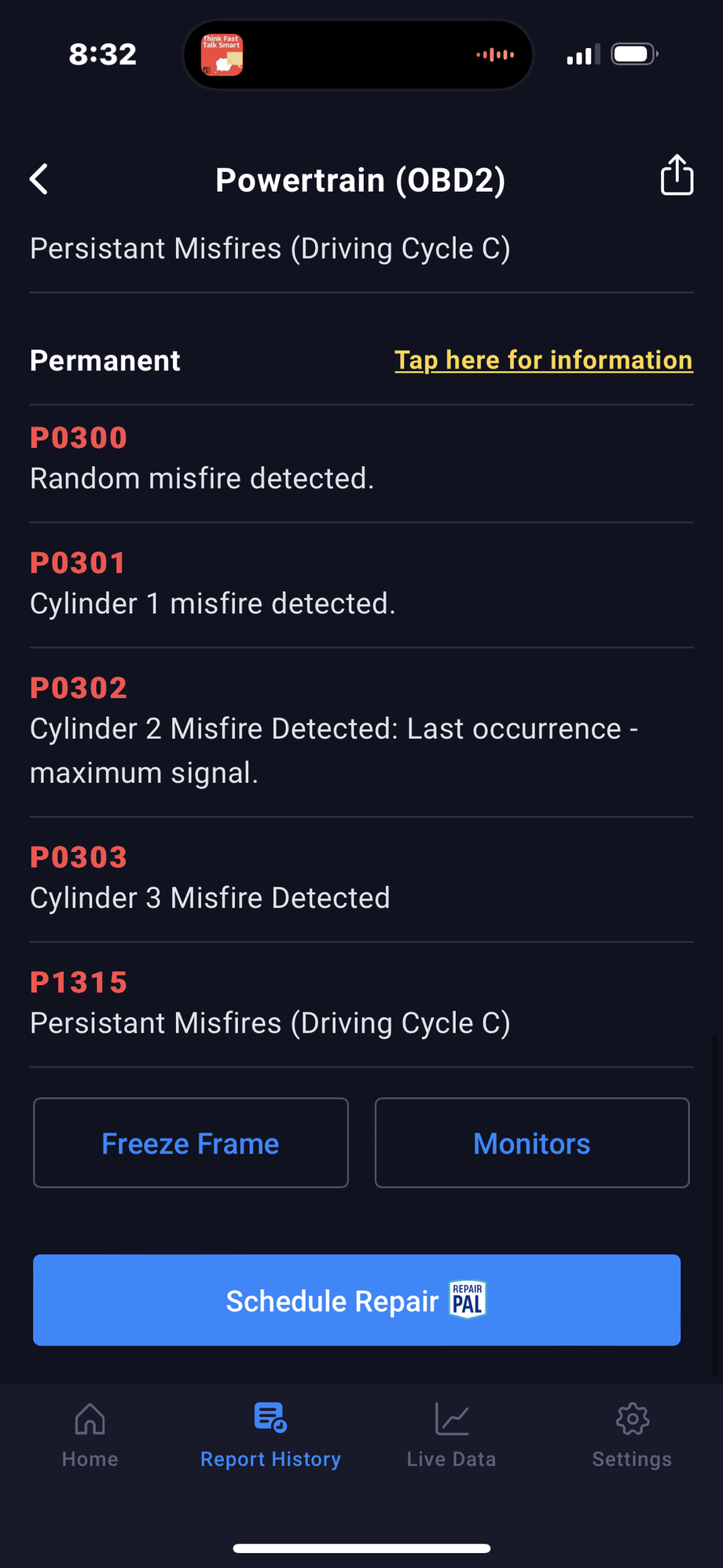Screen dimensions: 723x1568
Task: Open code P0302 cylinder 2 misfire
Action: [x=361, y=731]
